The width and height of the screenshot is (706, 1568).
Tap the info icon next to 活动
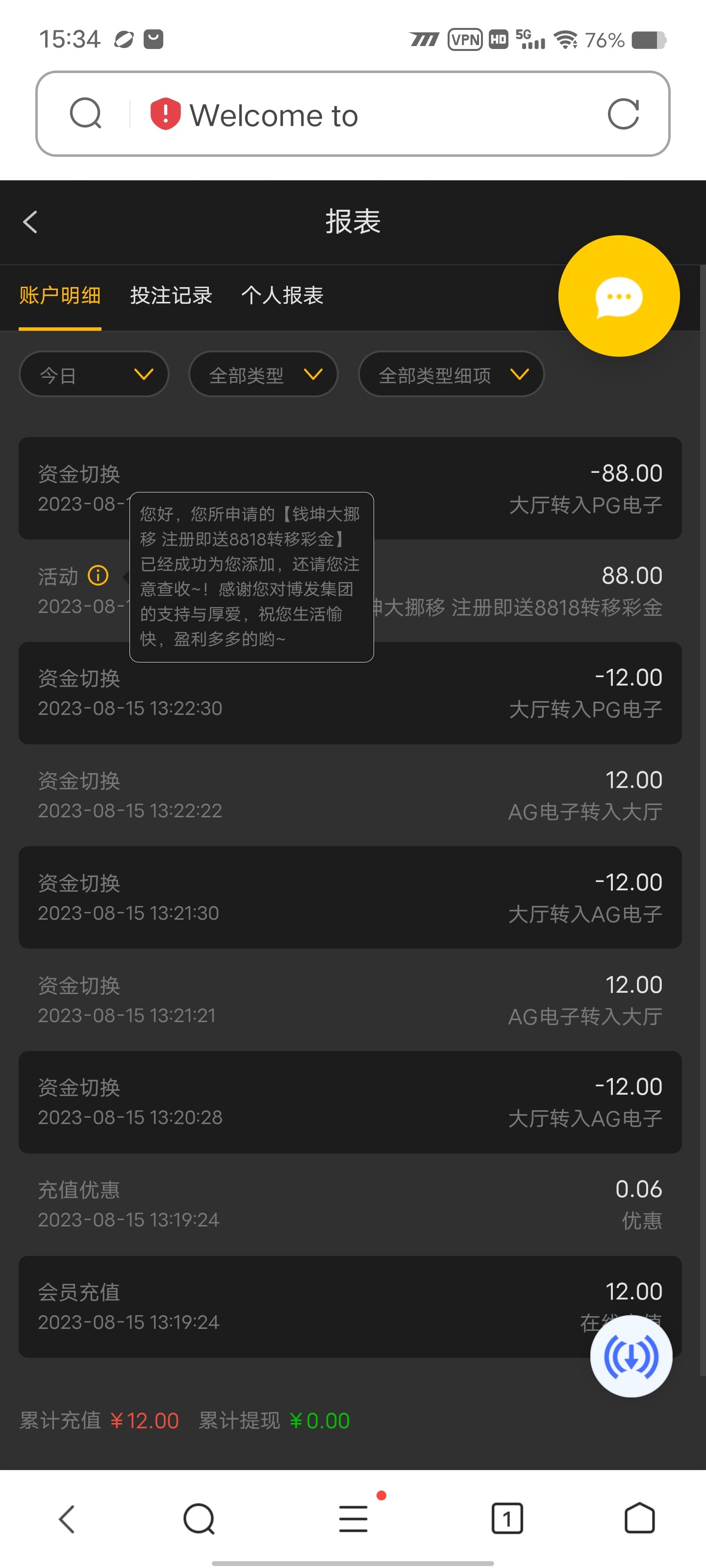click(x=98, y=575)
